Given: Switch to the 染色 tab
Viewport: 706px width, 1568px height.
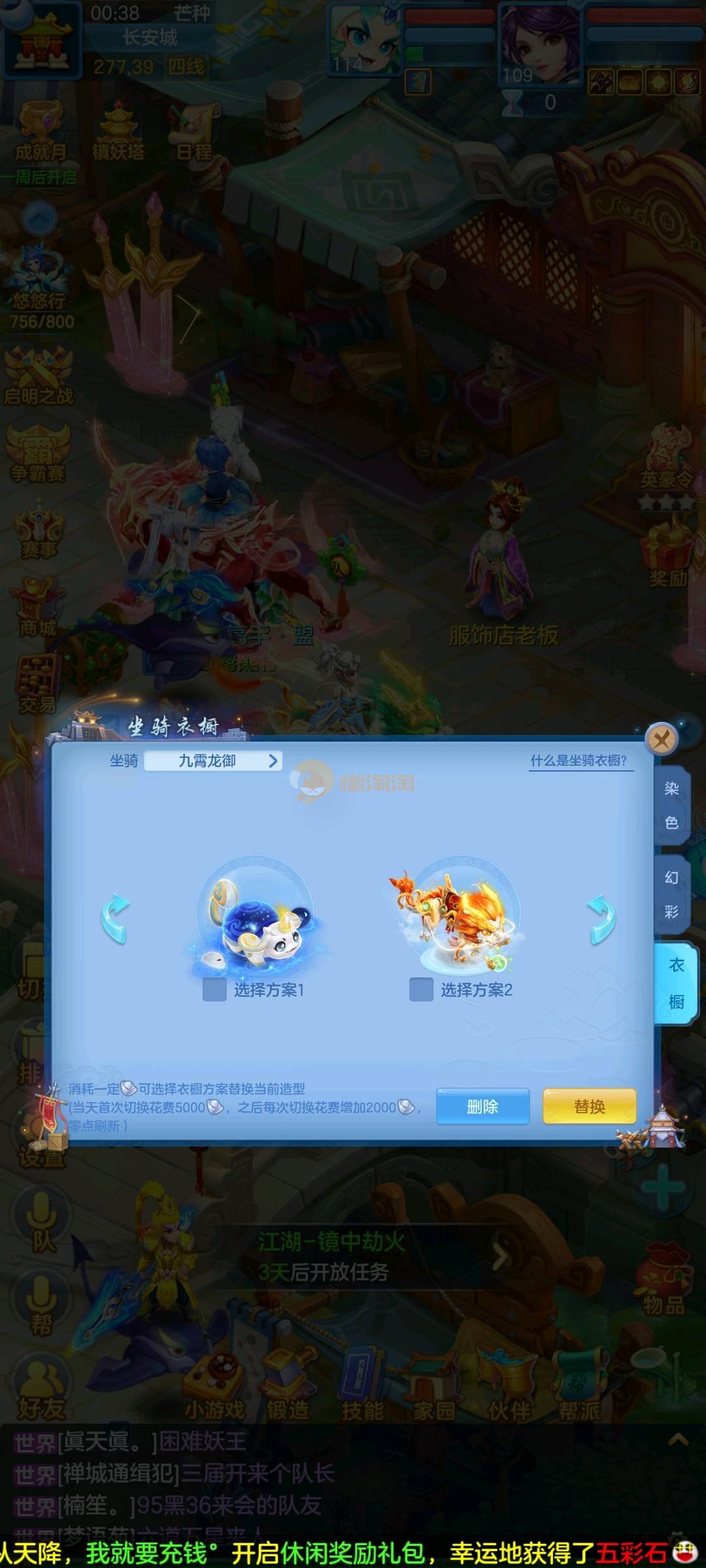Looking at the screenshot, I should point(671,805).
